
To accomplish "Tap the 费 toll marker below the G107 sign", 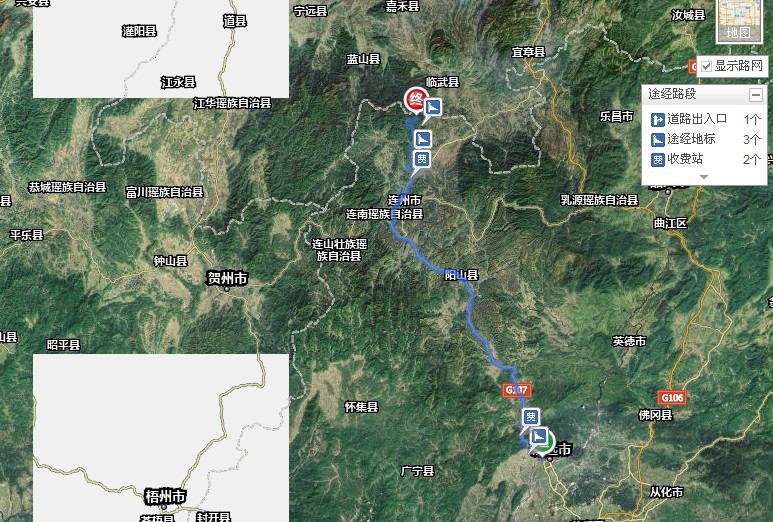I will pos(531,417).
